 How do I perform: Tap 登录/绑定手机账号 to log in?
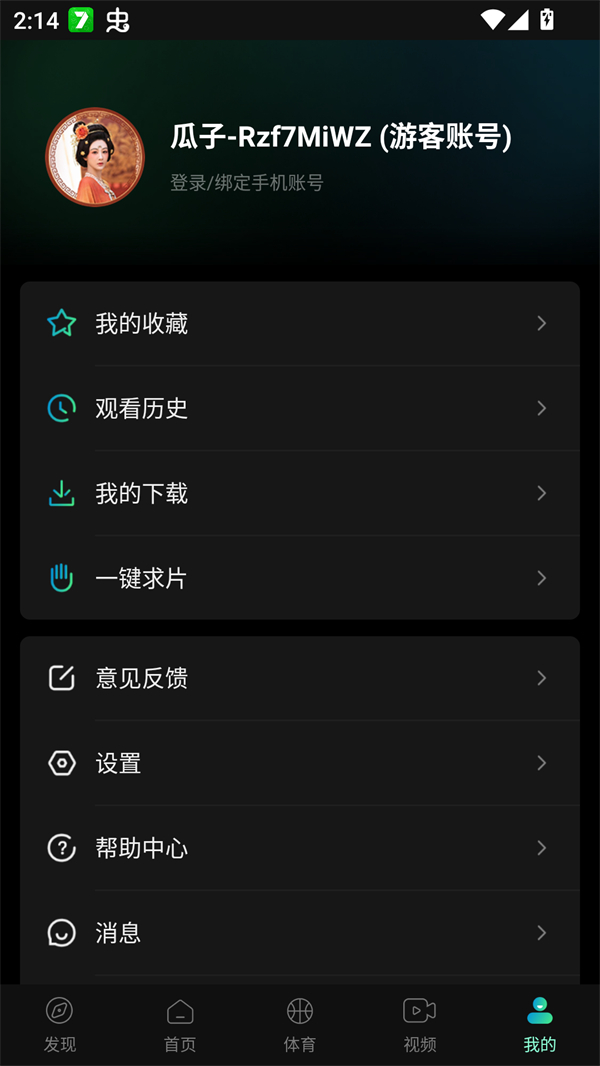pyautogui.click(x=246, y=183)
